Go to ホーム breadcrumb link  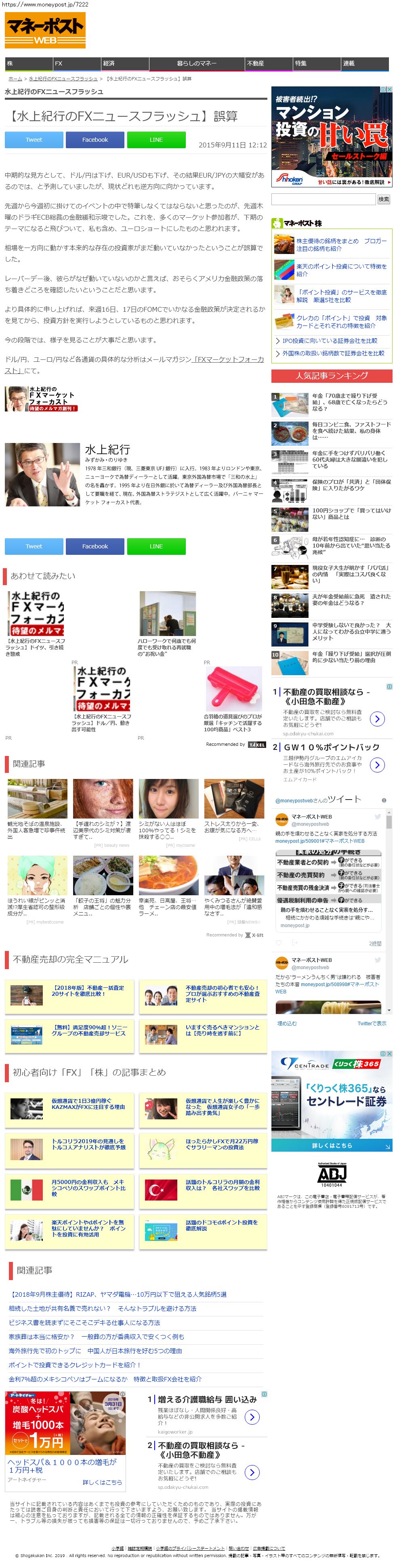tap(15, 79)
